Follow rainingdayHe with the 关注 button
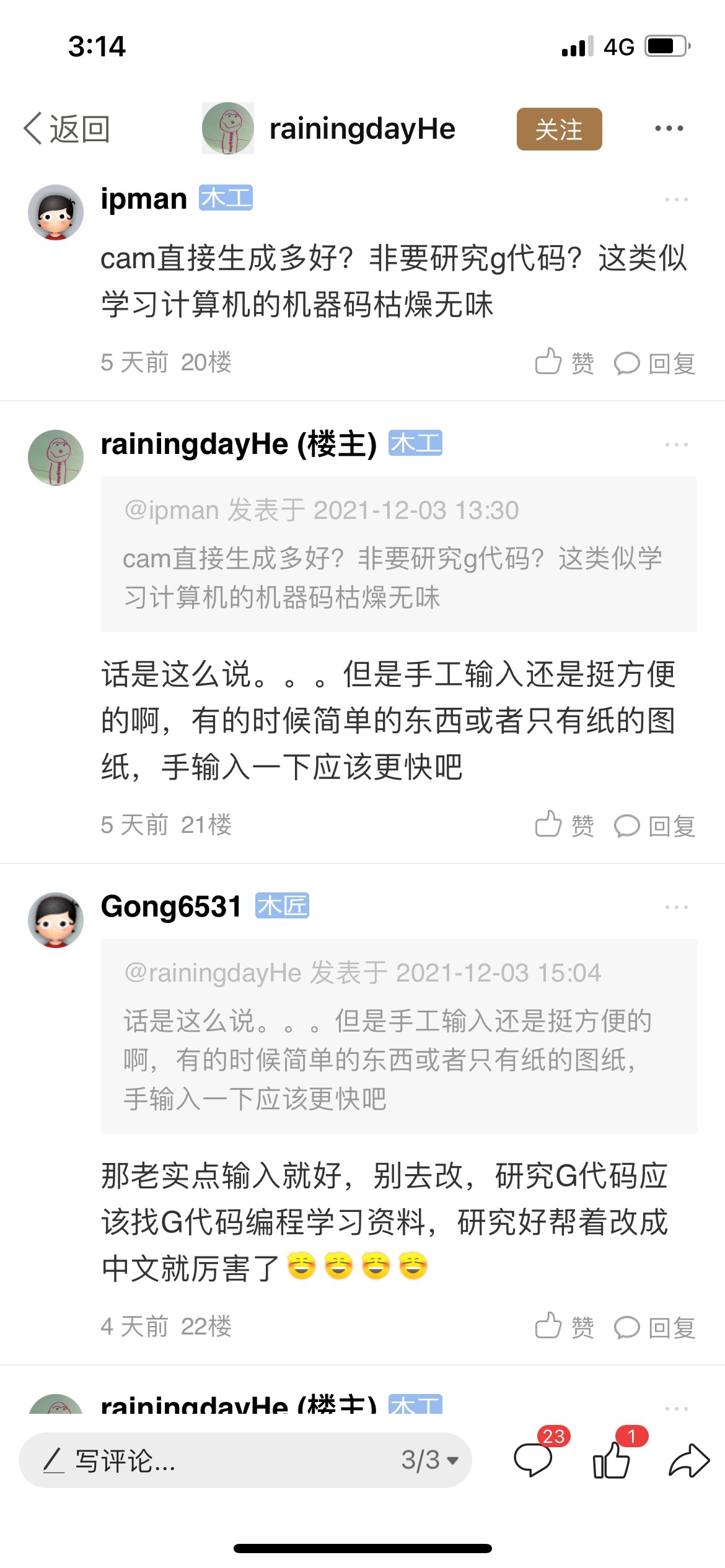 tap(559, 129)
